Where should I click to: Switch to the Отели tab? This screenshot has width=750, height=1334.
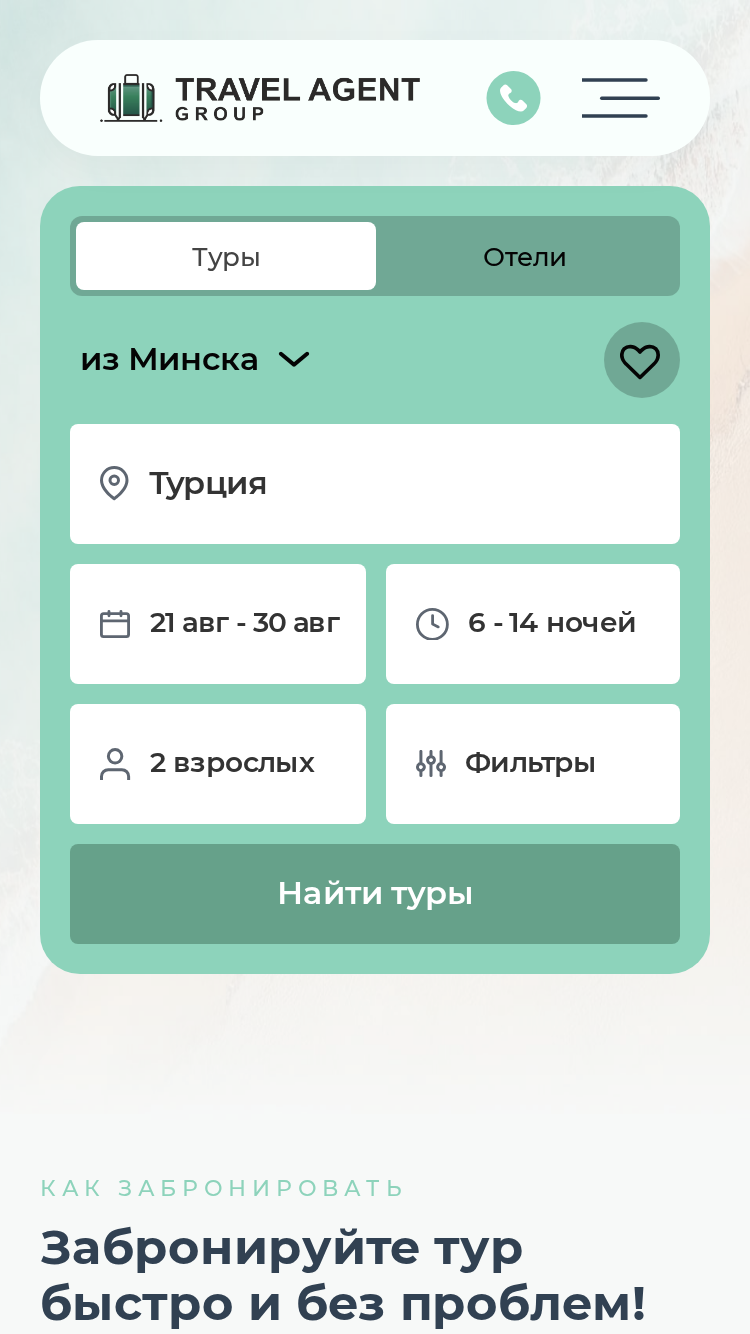coord(525,257)
